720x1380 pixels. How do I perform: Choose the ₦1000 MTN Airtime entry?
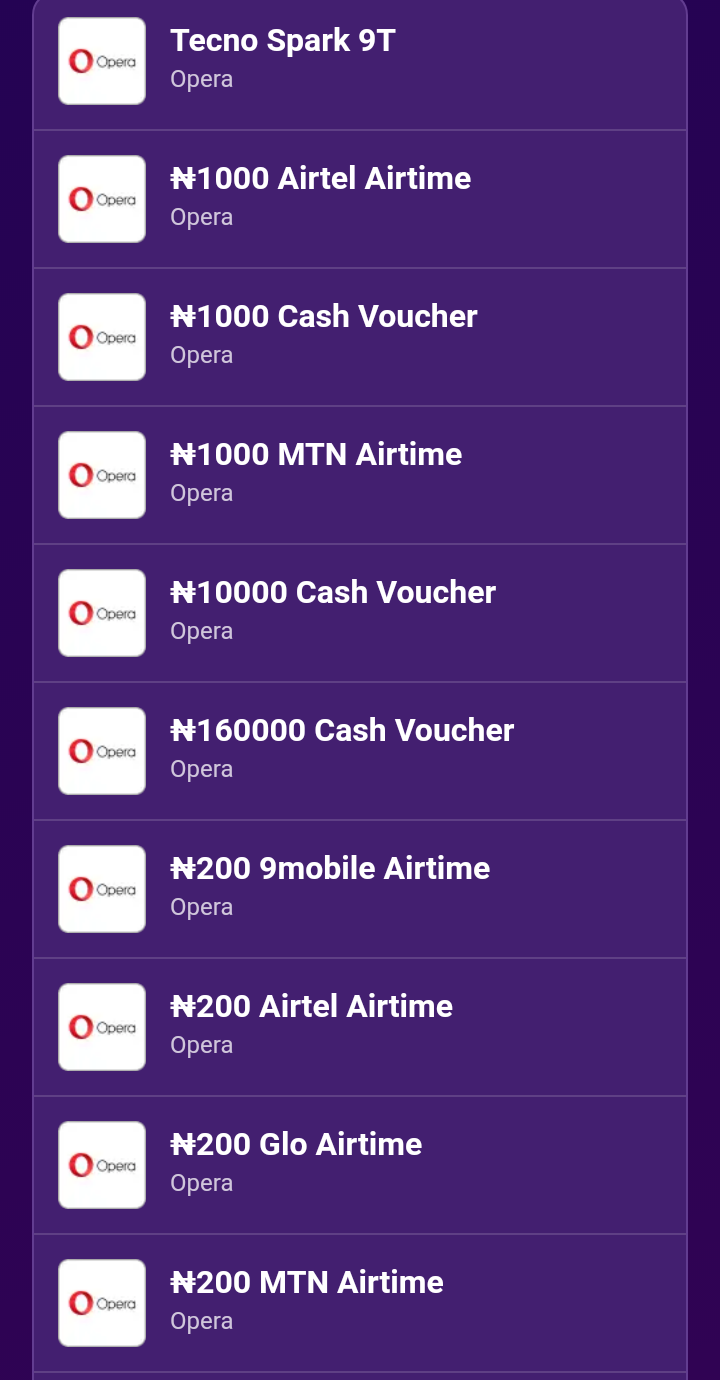click(360, 475)
